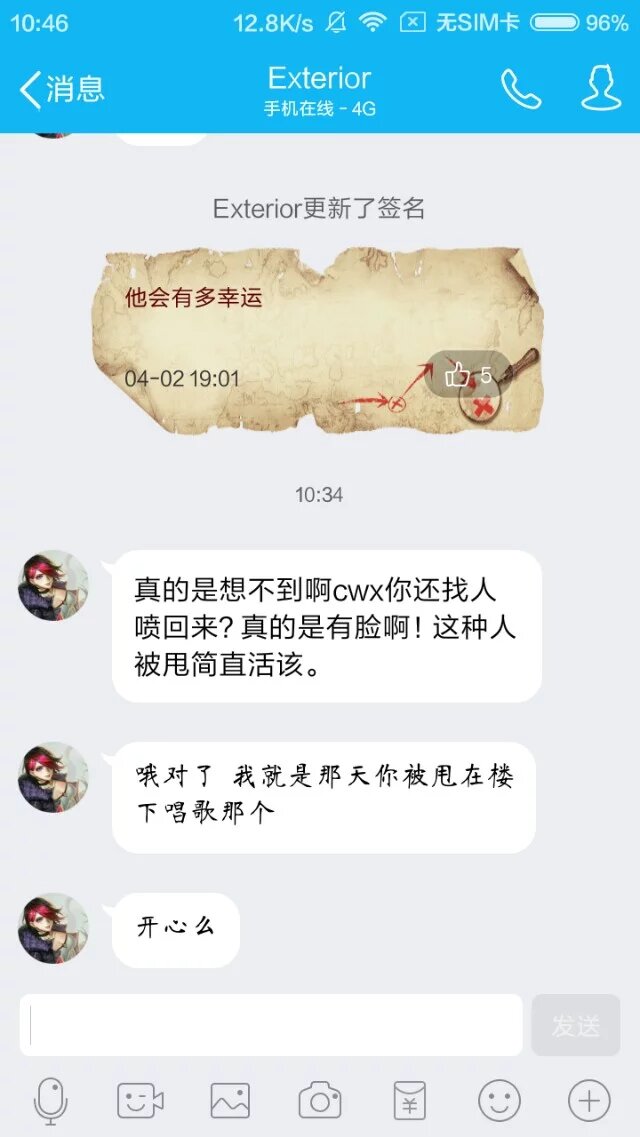Start a voice call with Exterior
Image resolution: width=640 pixels, height=1137 pixels.
[521, 89]
